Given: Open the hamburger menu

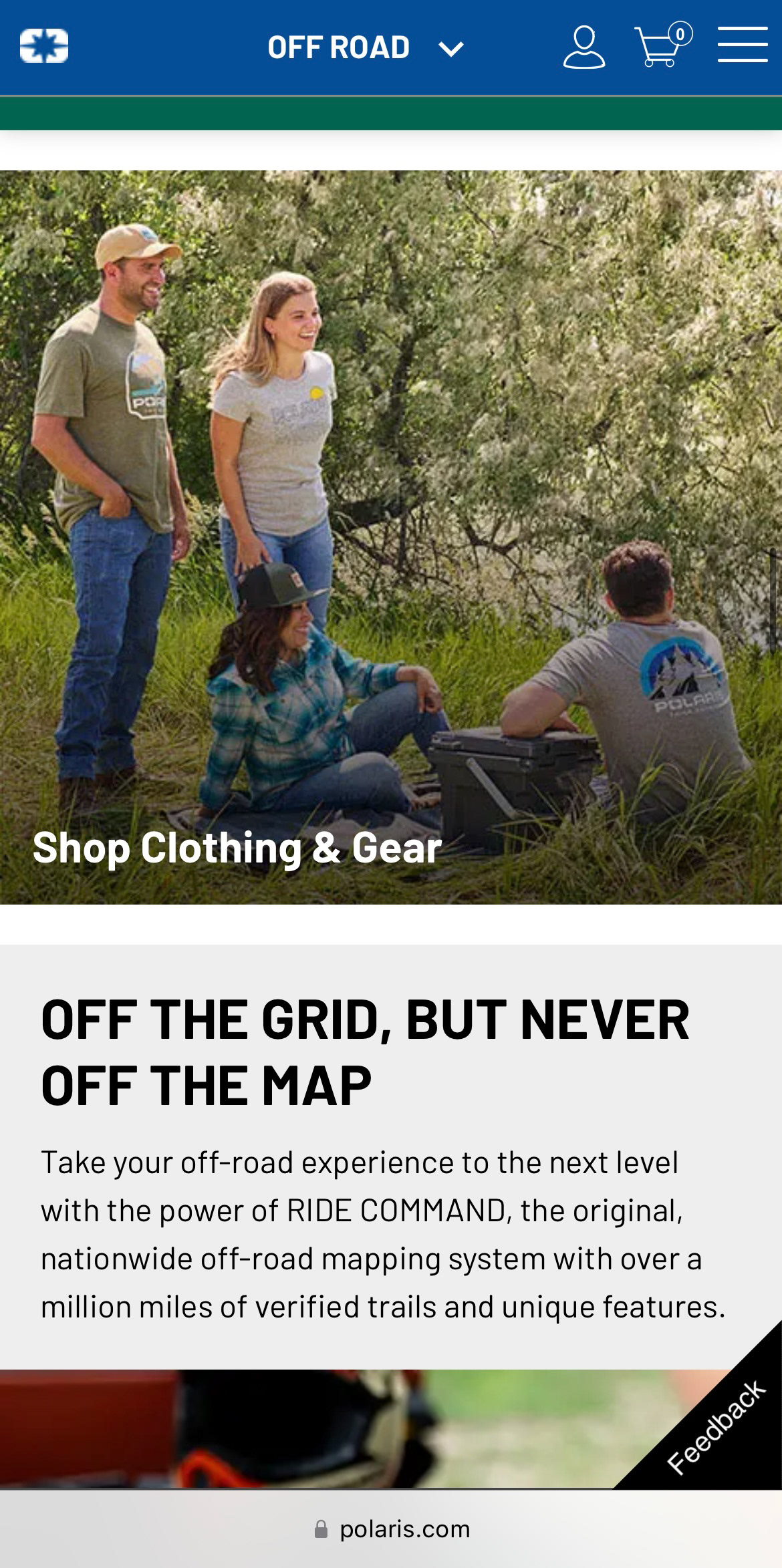Looking at the screenshot, I should click(743, 45).
